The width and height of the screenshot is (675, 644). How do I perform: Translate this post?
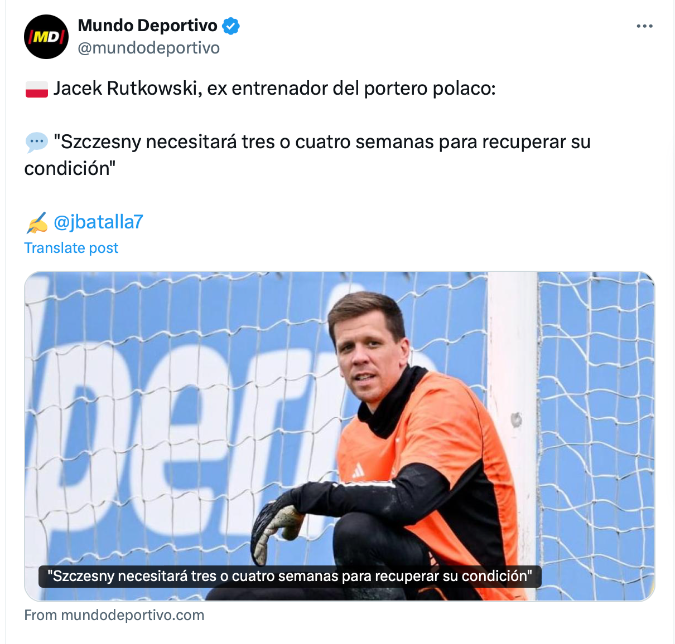click(71, 248)
